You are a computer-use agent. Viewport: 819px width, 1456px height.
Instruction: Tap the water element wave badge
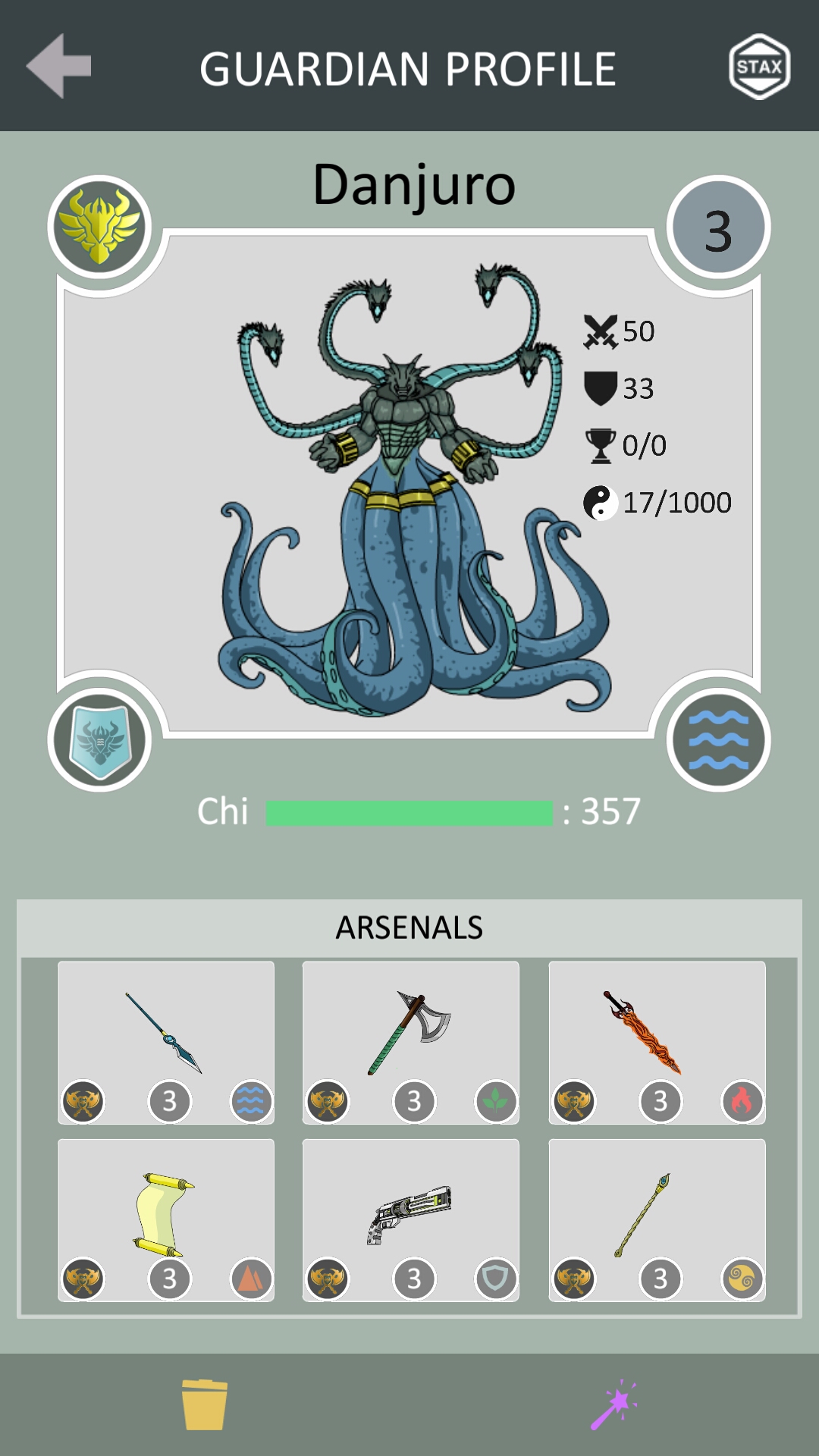(x=718, y=740)
